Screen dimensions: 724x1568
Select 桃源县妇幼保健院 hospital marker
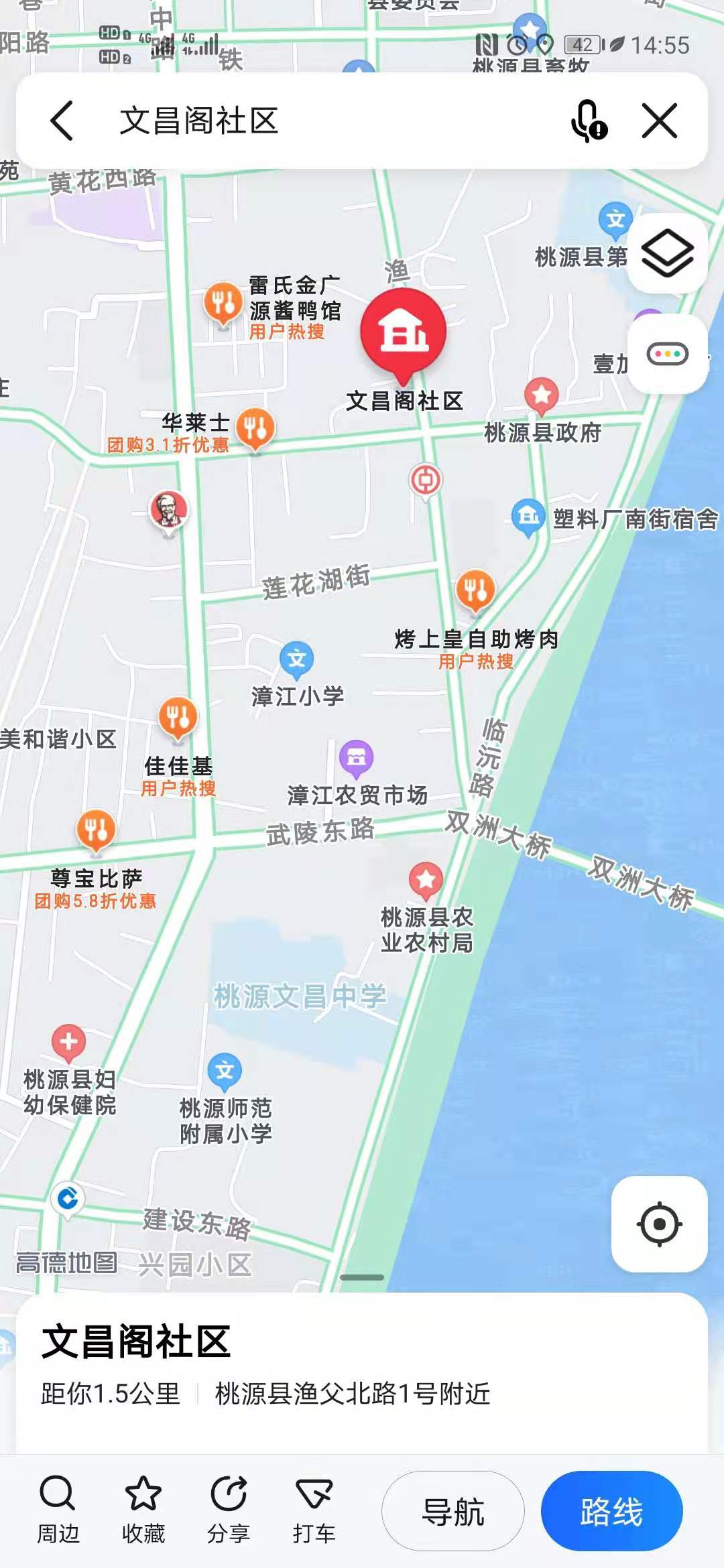[68, 1042]
